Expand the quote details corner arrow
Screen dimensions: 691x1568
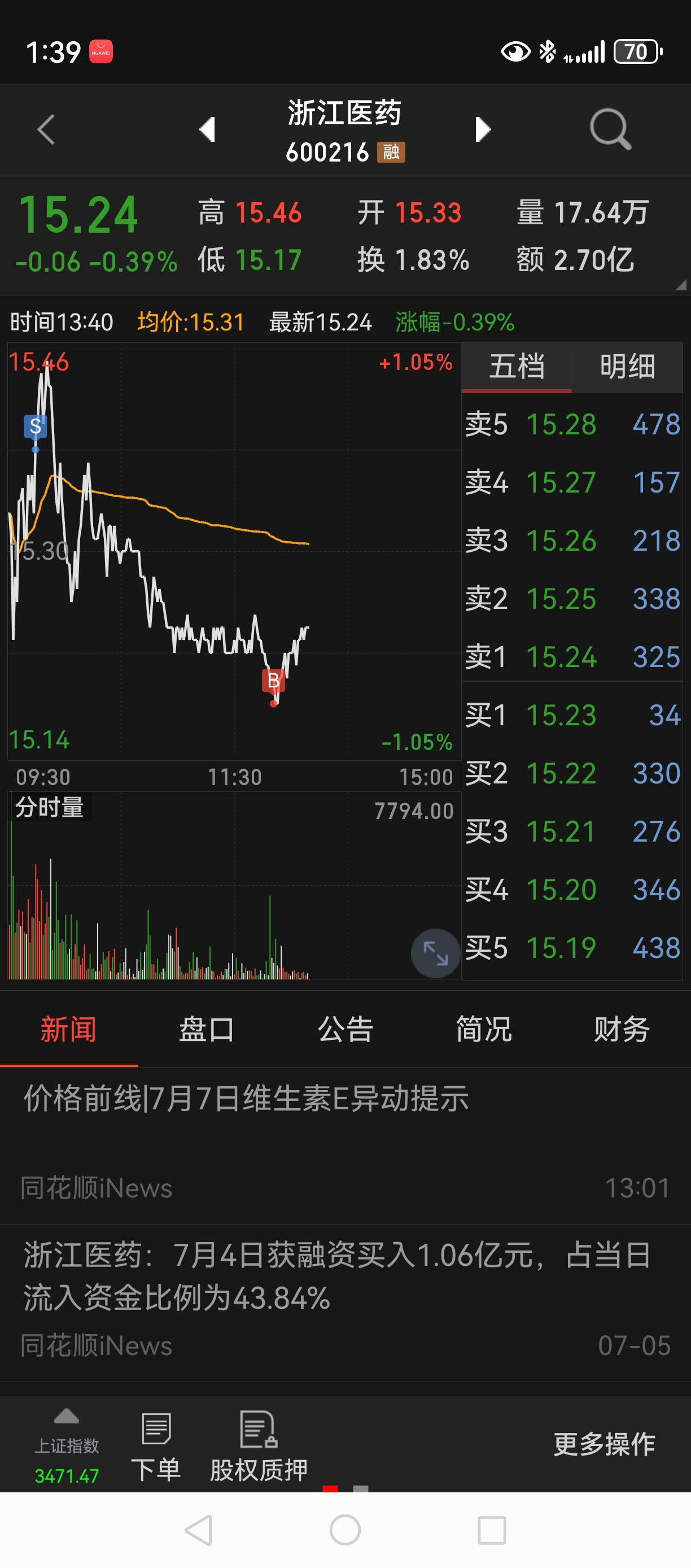(681, 285)
